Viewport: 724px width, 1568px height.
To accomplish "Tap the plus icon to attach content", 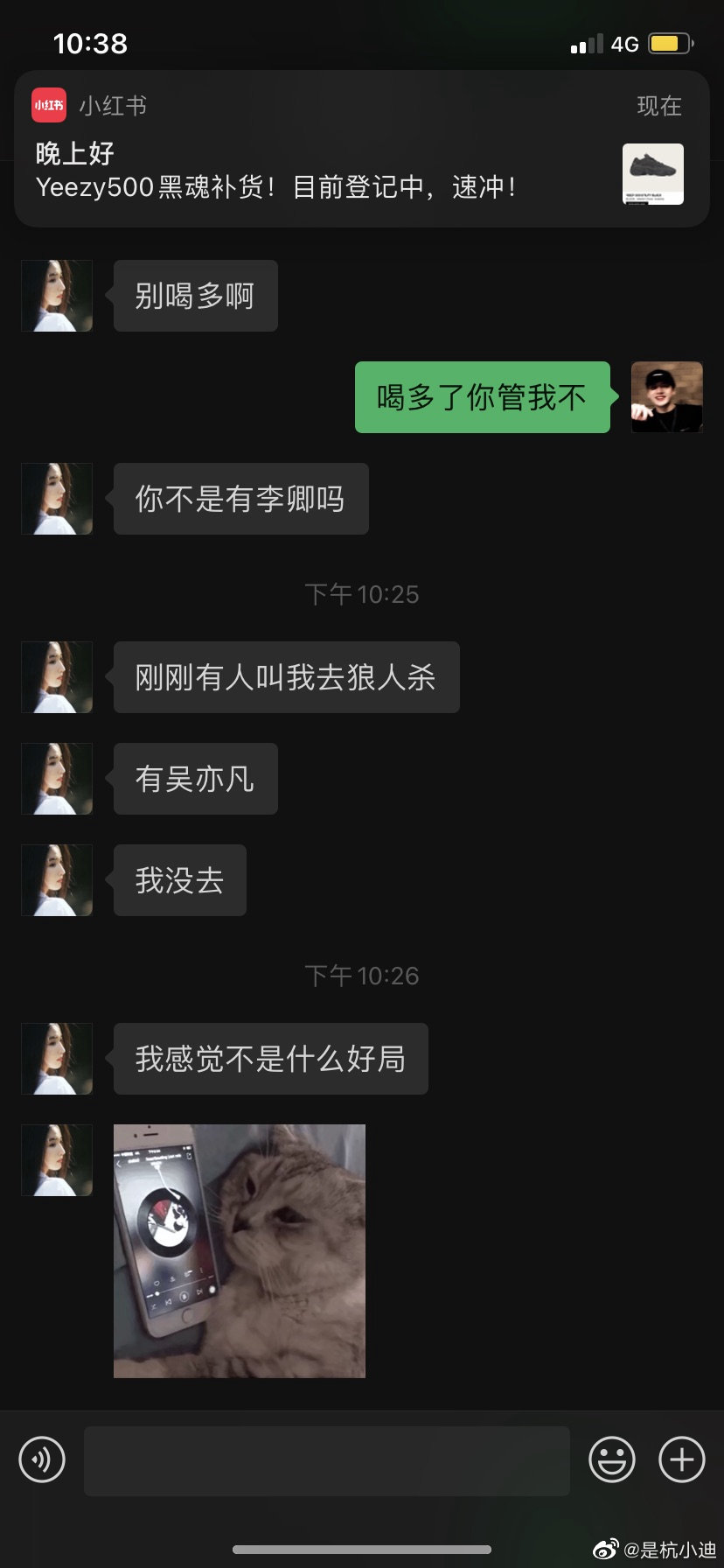I will (680, 1459).
